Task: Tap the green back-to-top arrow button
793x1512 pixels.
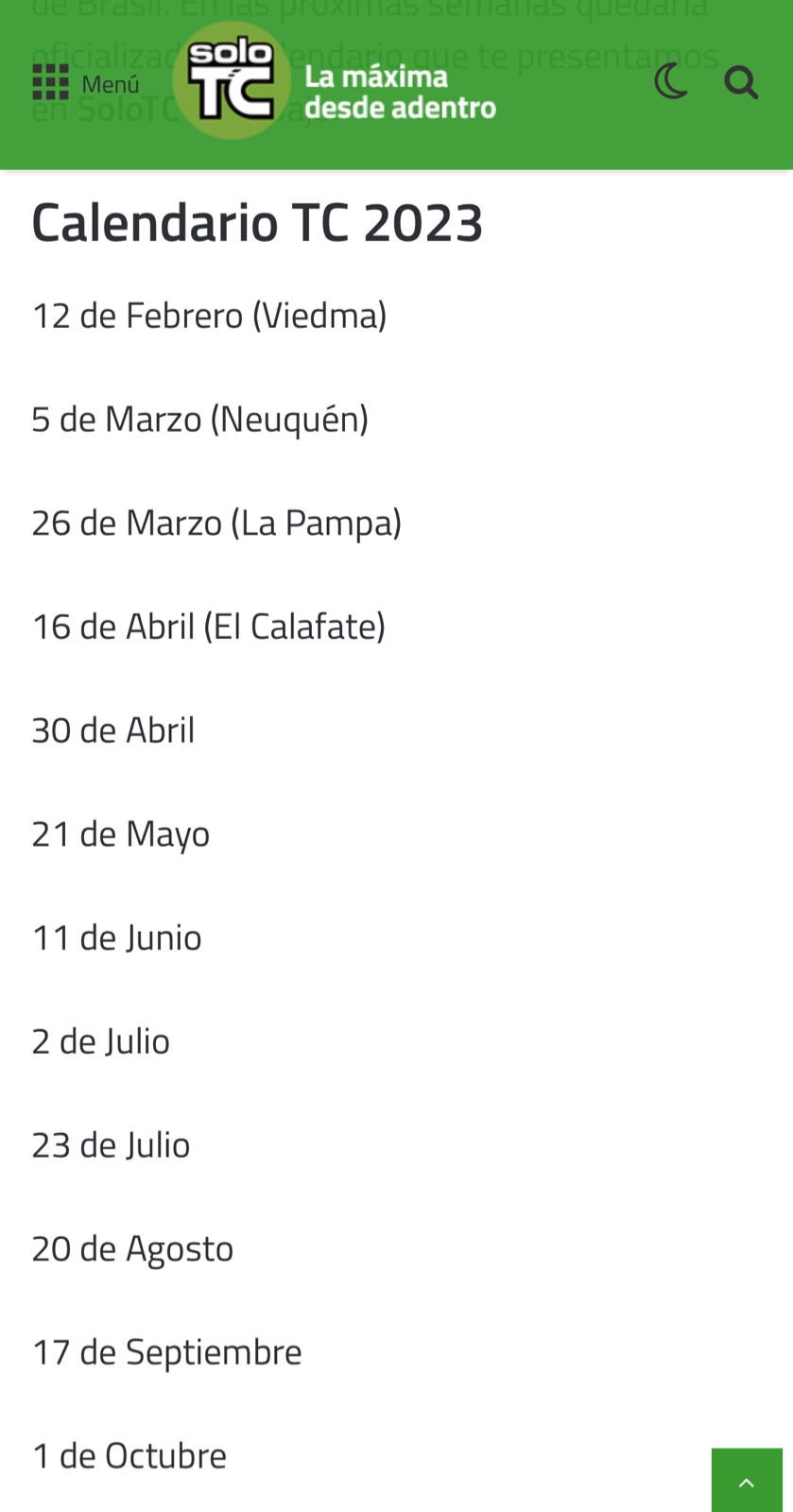Action: pos(747,1481)
